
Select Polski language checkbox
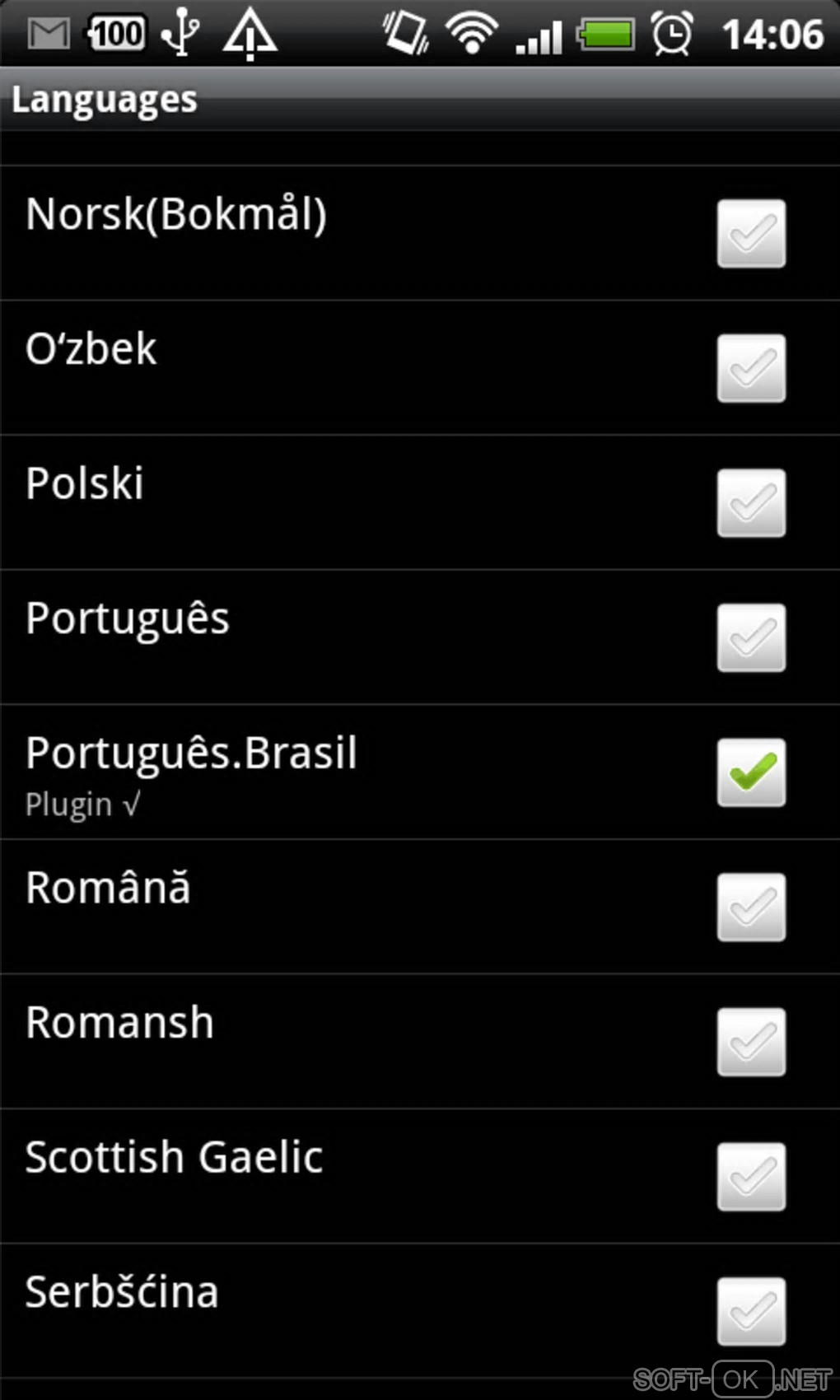751,503
